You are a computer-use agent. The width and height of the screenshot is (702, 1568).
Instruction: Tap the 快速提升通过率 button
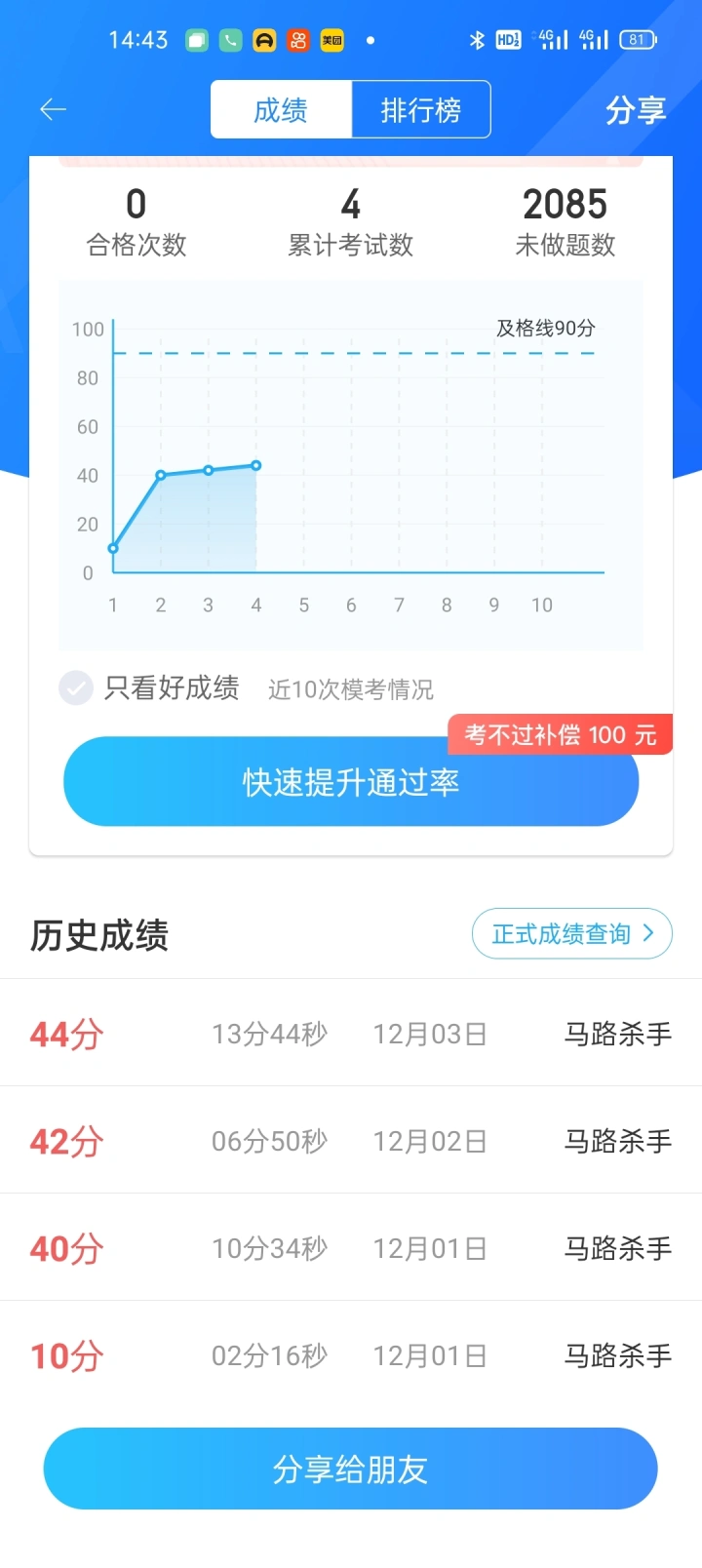(x=351, y=782)
